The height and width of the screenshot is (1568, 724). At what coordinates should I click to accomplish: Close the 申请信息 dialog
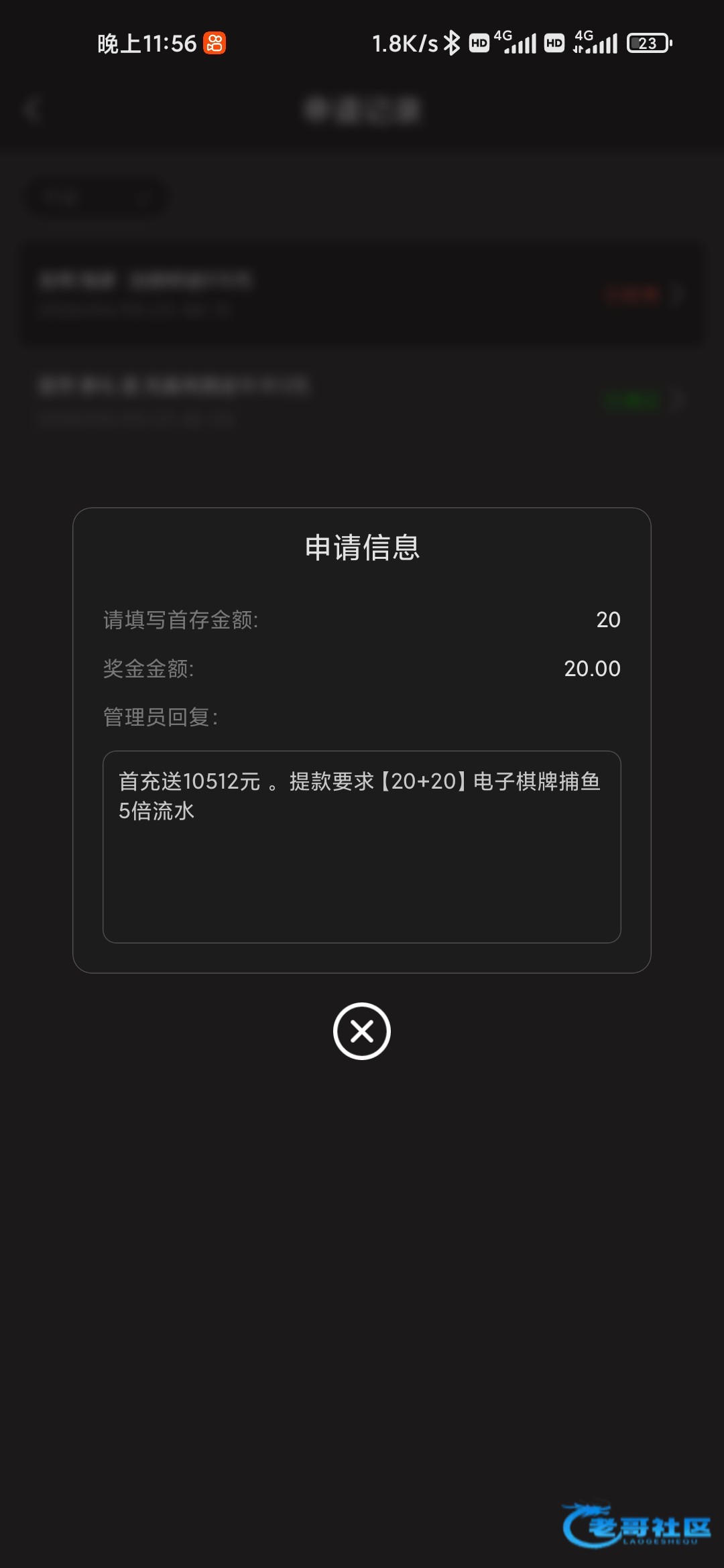click(362, 1031)
